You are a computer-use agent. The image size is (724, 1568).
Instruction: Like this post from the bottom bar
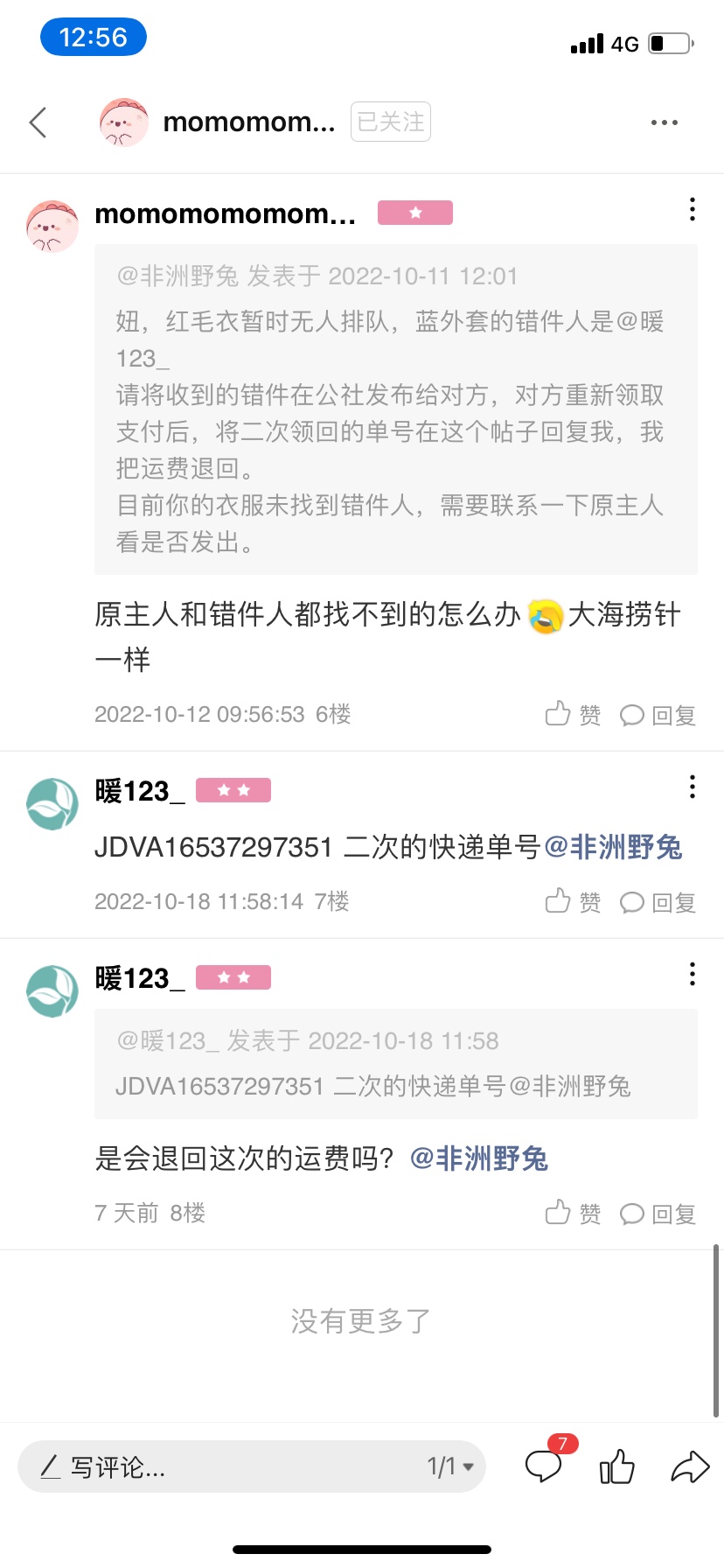[616, 1466]
